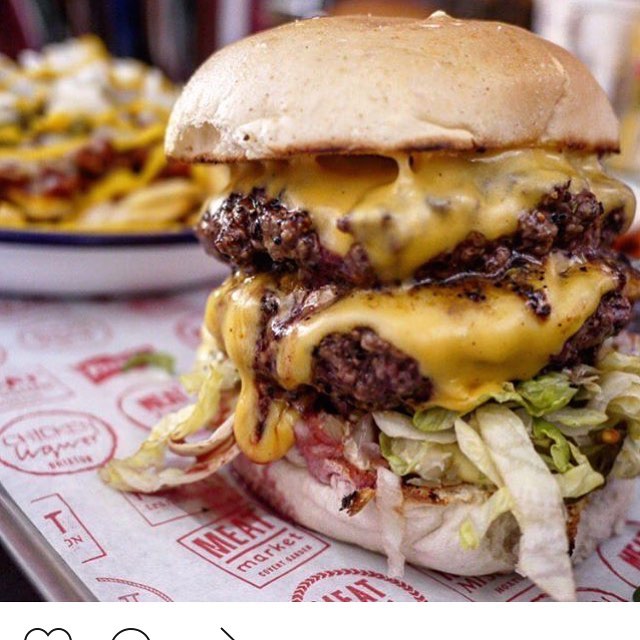Open comments with the speech bubble icon
This screenshot has height=640, width=640.
click(x=131, y=635)
